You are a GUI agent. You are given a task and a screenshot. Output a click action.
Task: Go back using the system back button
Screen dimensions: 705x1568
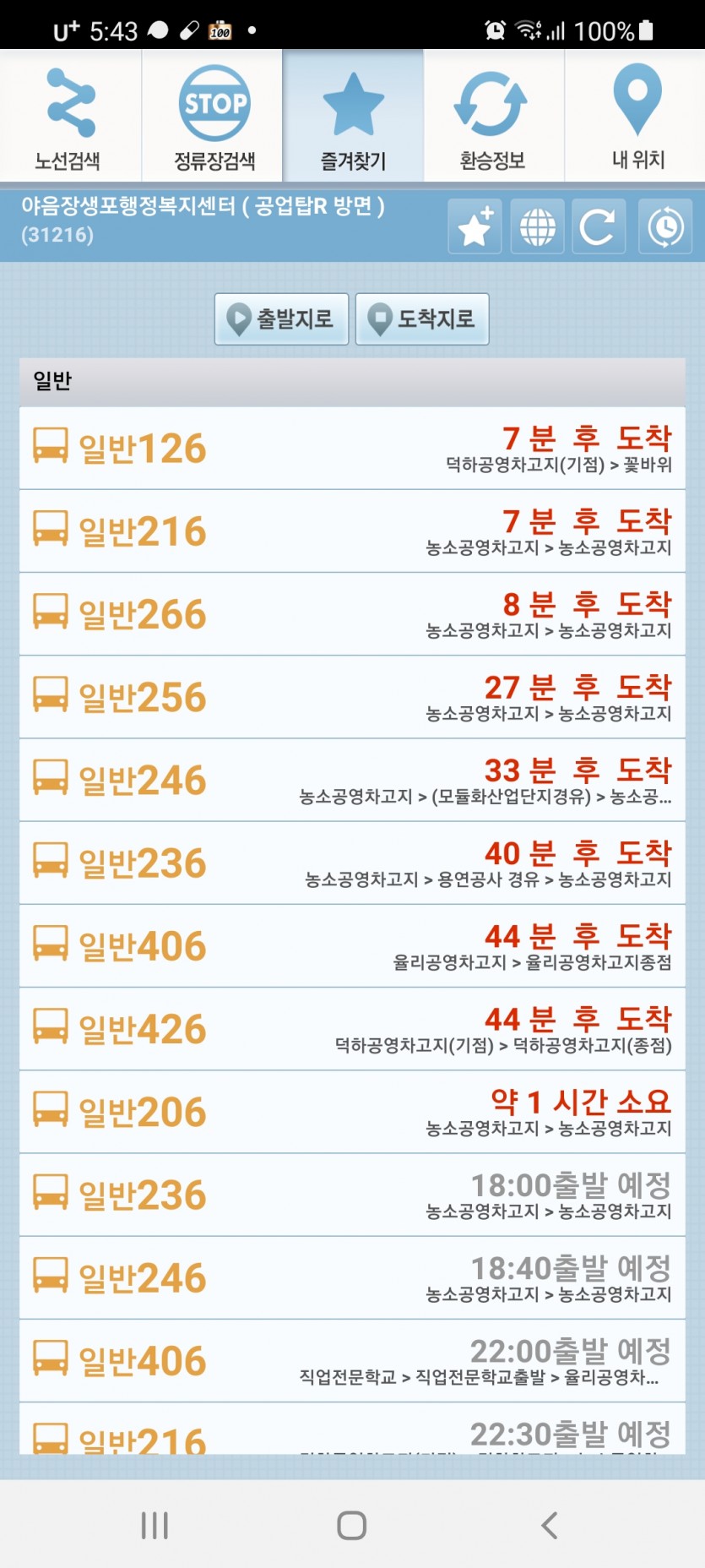[550, 1525]
